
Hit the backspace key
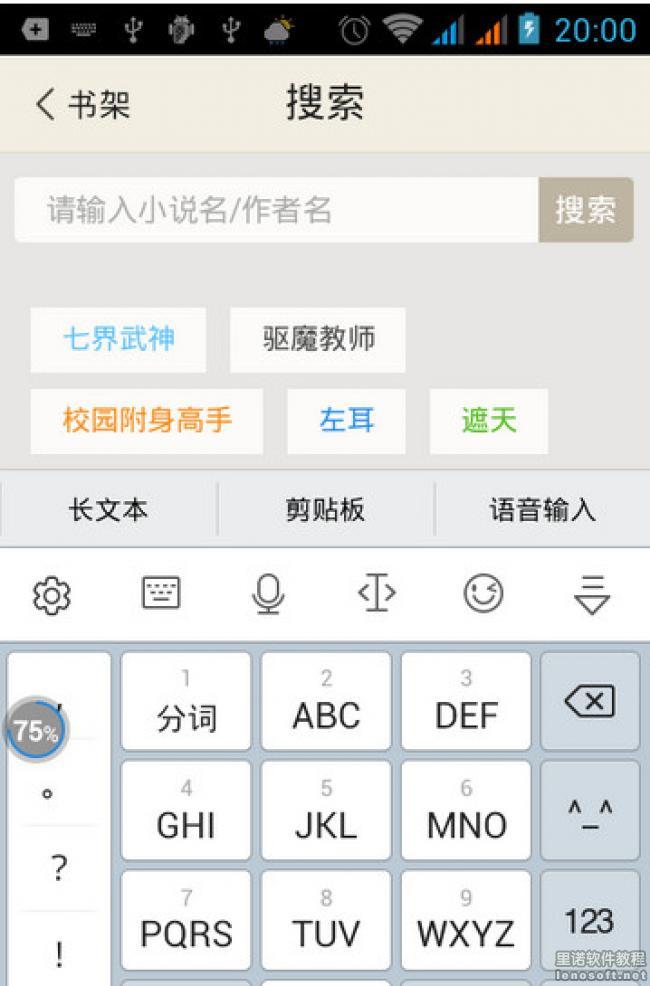(x=590, y=702)
